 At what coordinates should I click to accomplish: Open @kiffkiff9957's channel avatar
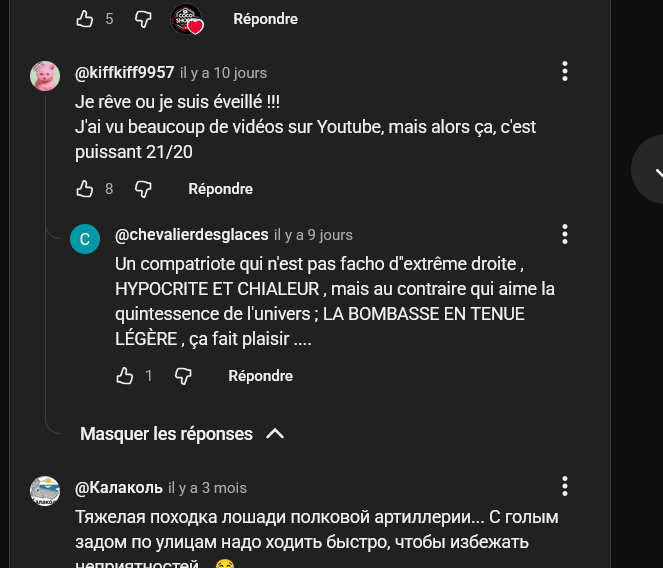(45, 76)
